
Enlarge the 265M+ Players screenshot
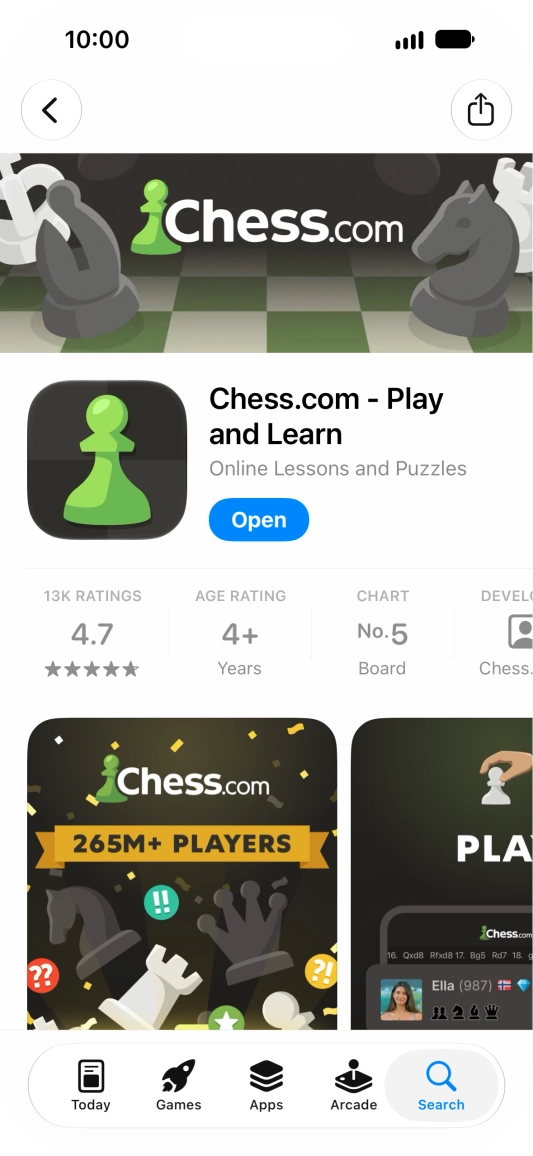point(182,873)
